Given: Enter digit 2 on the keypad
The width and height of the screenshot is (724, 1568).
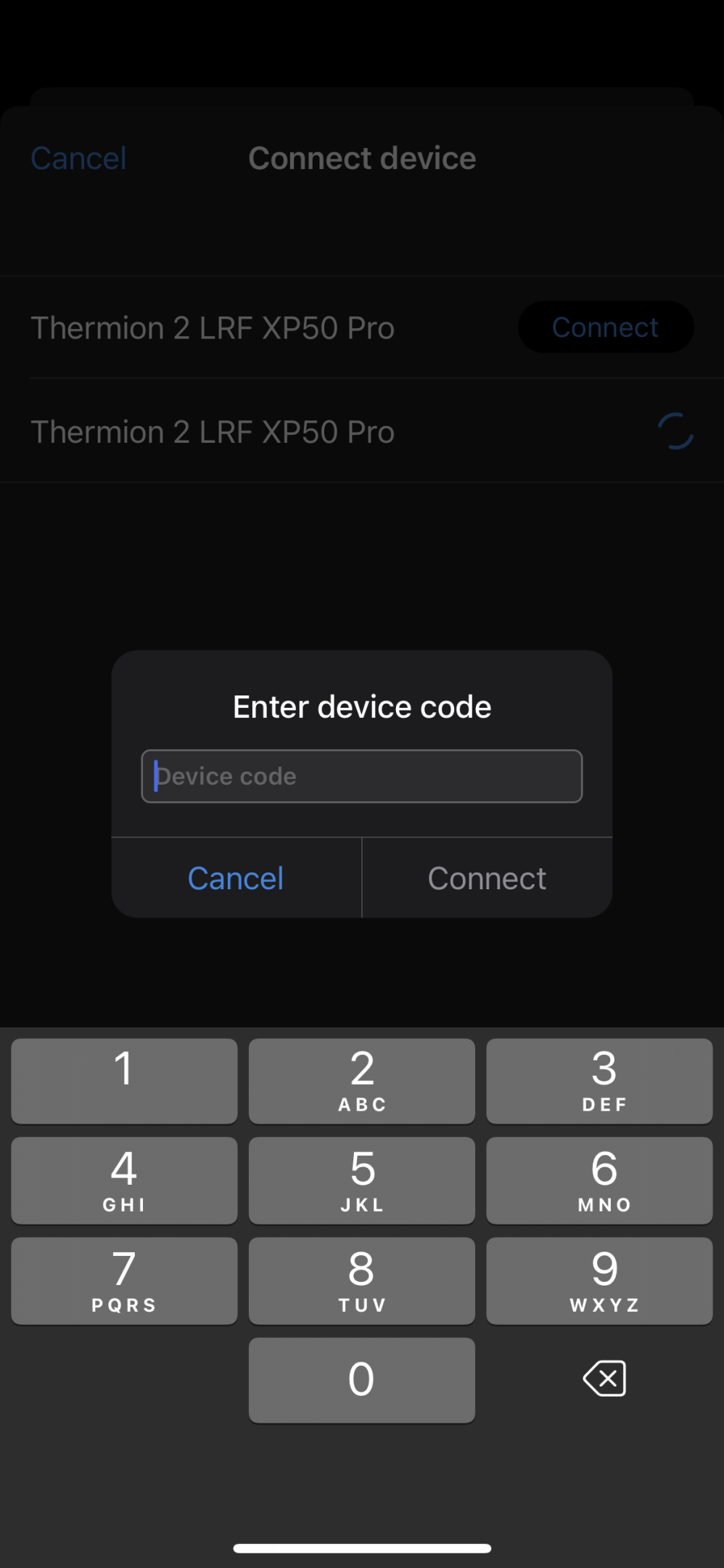Looking at the screenshot, I should (x=361, y=1081).
